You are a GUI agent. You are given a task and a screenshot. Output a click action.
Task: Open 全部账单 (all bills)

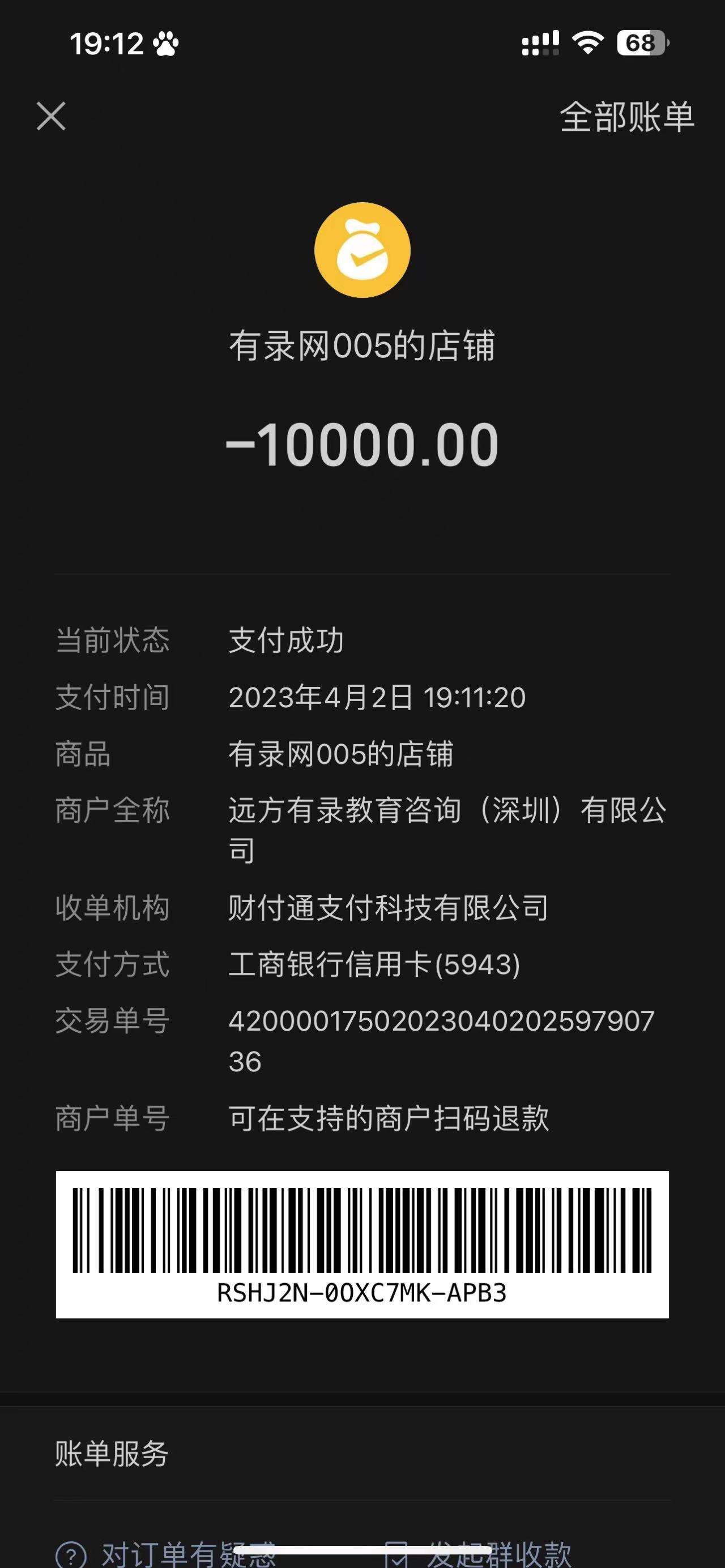coord(626,116)
